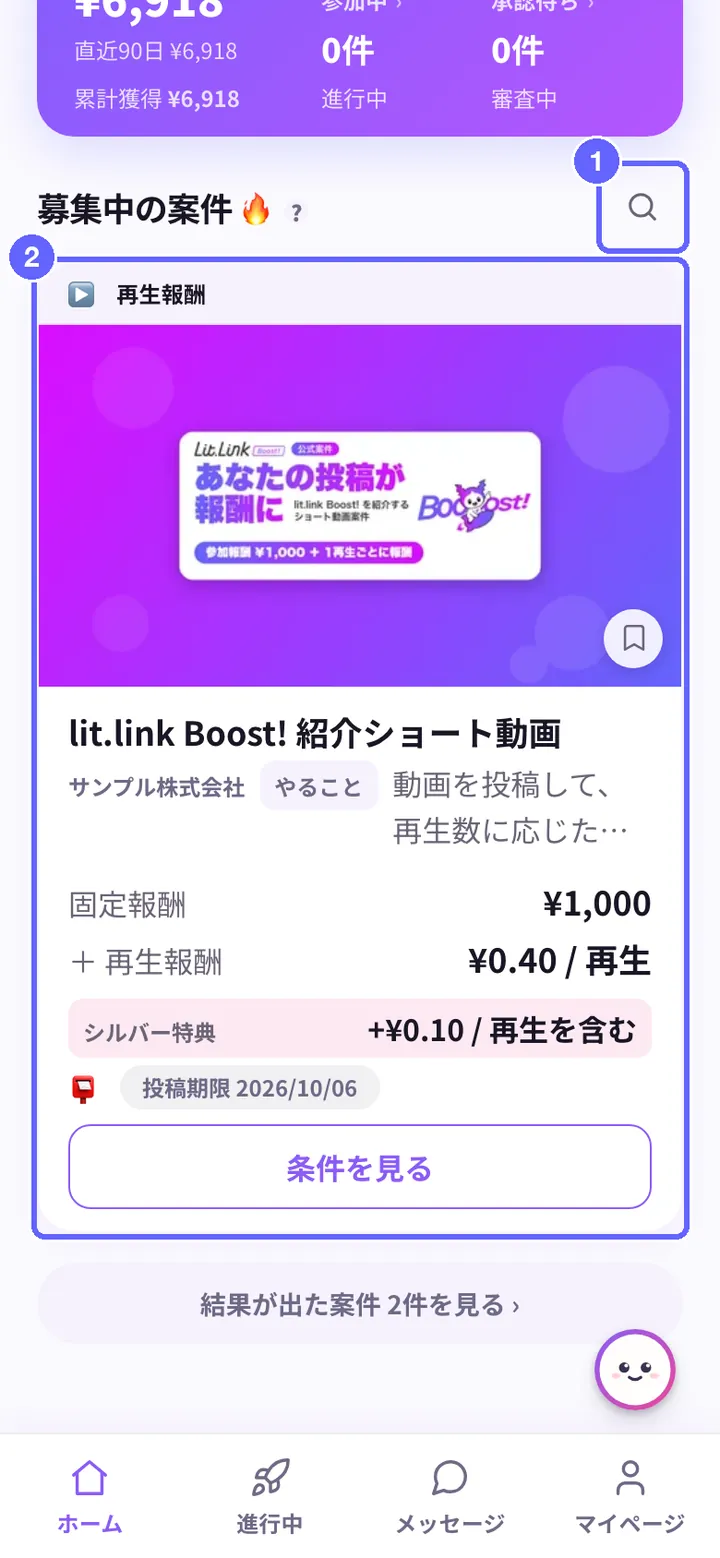Select the やること chip

319,786
